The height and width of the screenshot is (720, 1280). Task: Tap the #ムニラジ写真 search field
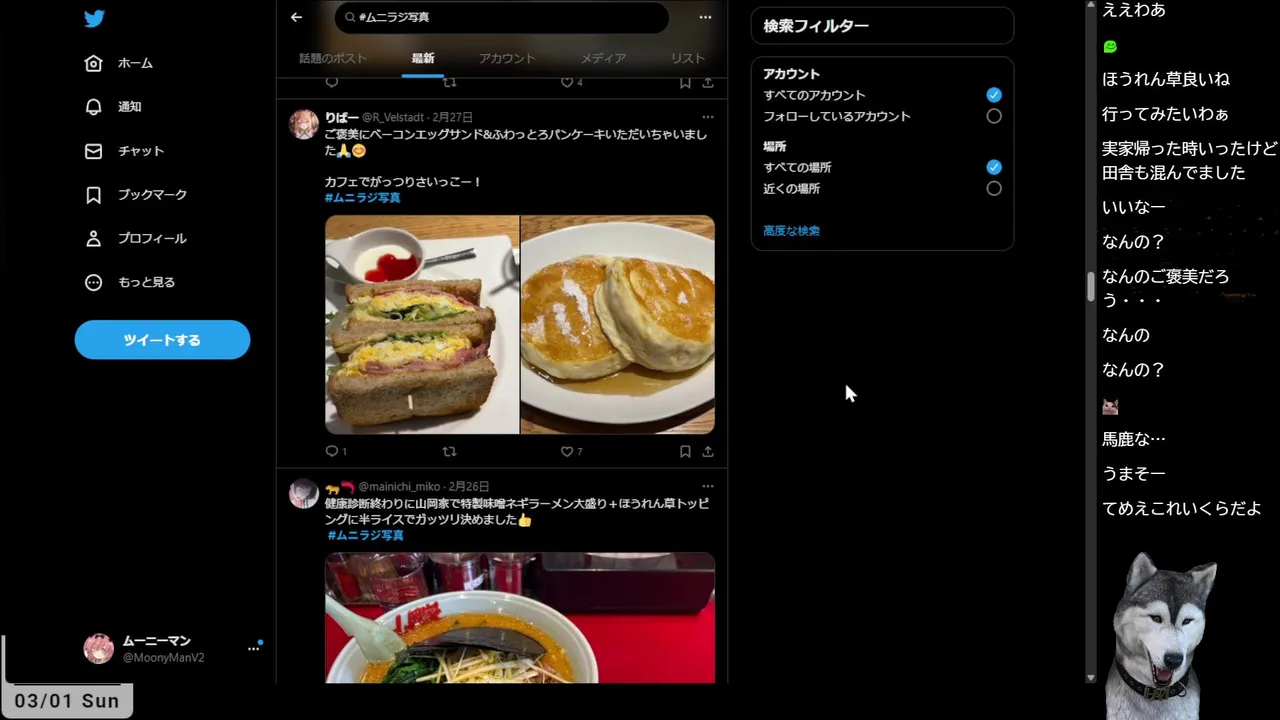pos(500,17)
